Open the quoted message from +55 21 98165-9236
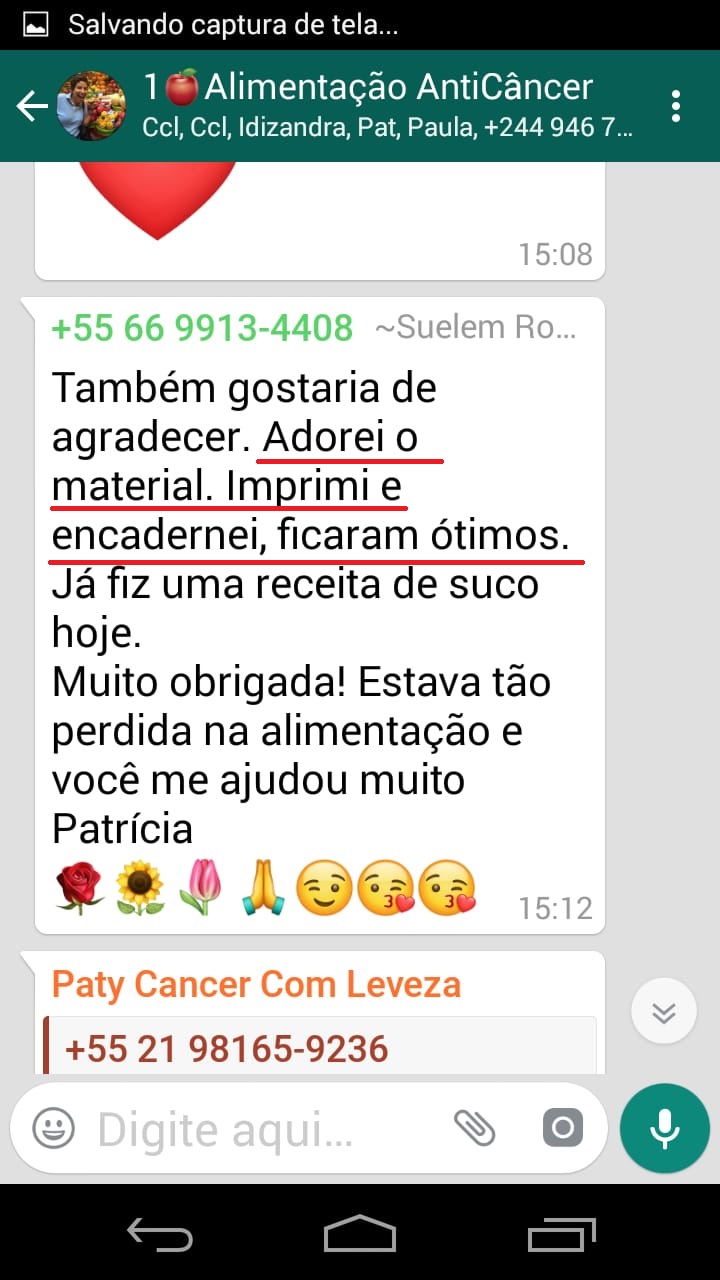Image resolution: width=720 pixels, height=1280 pixels. click(x=320, y=1047)
